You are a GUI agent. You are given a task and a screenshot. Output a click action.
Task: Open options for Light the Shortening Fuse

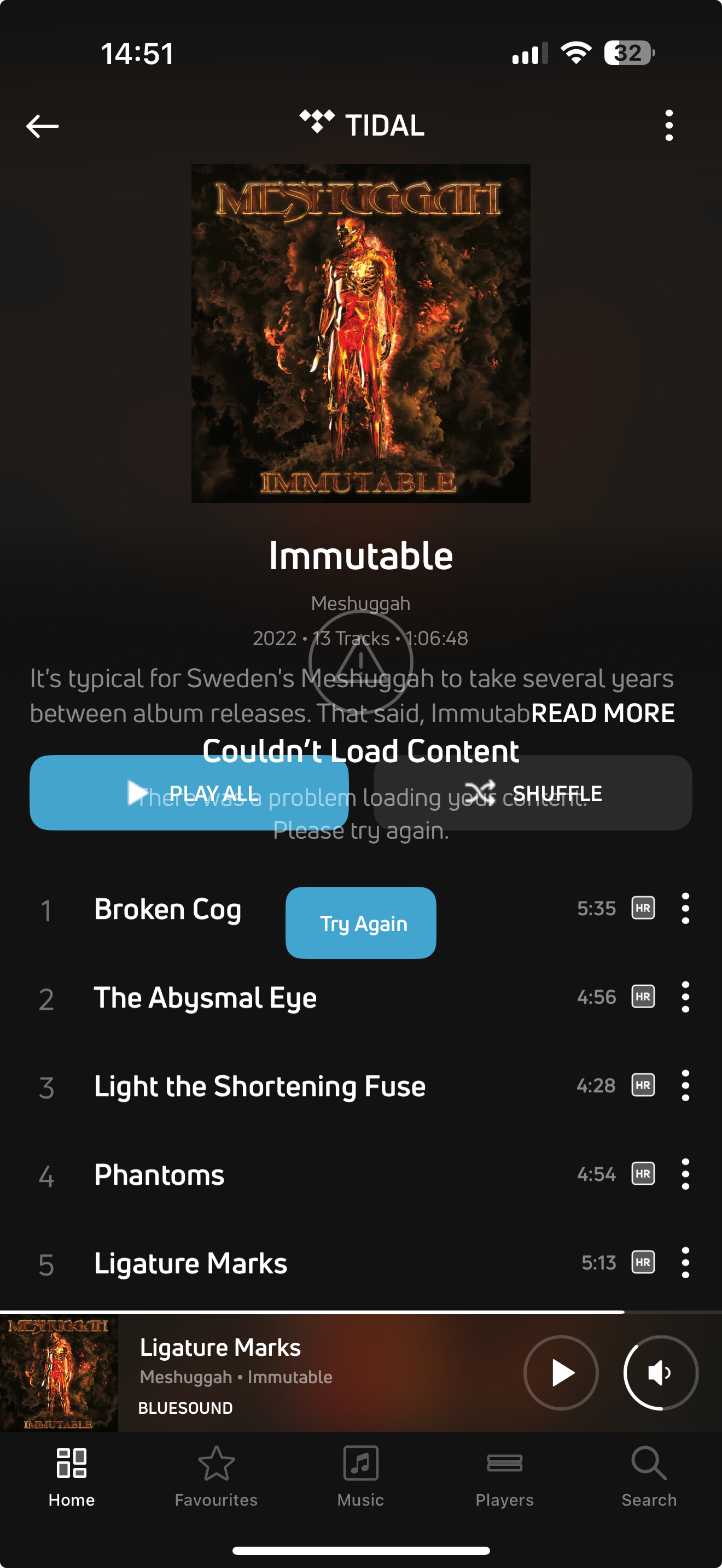(685, 1085)
